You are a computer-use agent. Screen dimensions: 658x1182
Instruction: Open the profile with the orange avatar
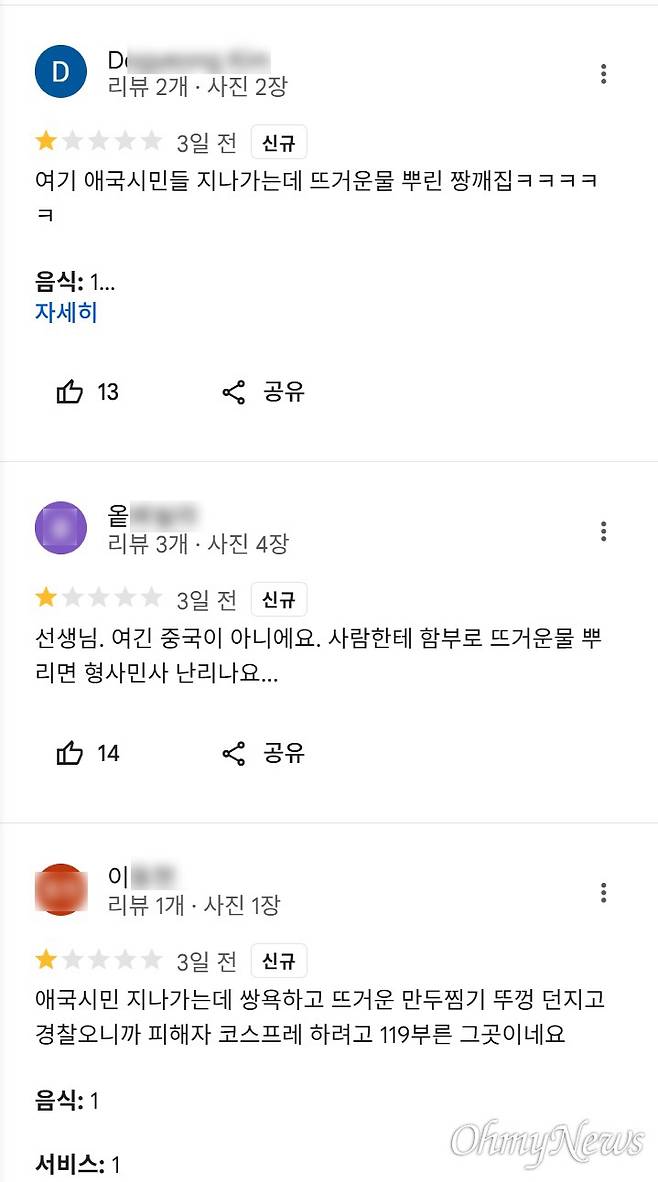tap(61, 888)
